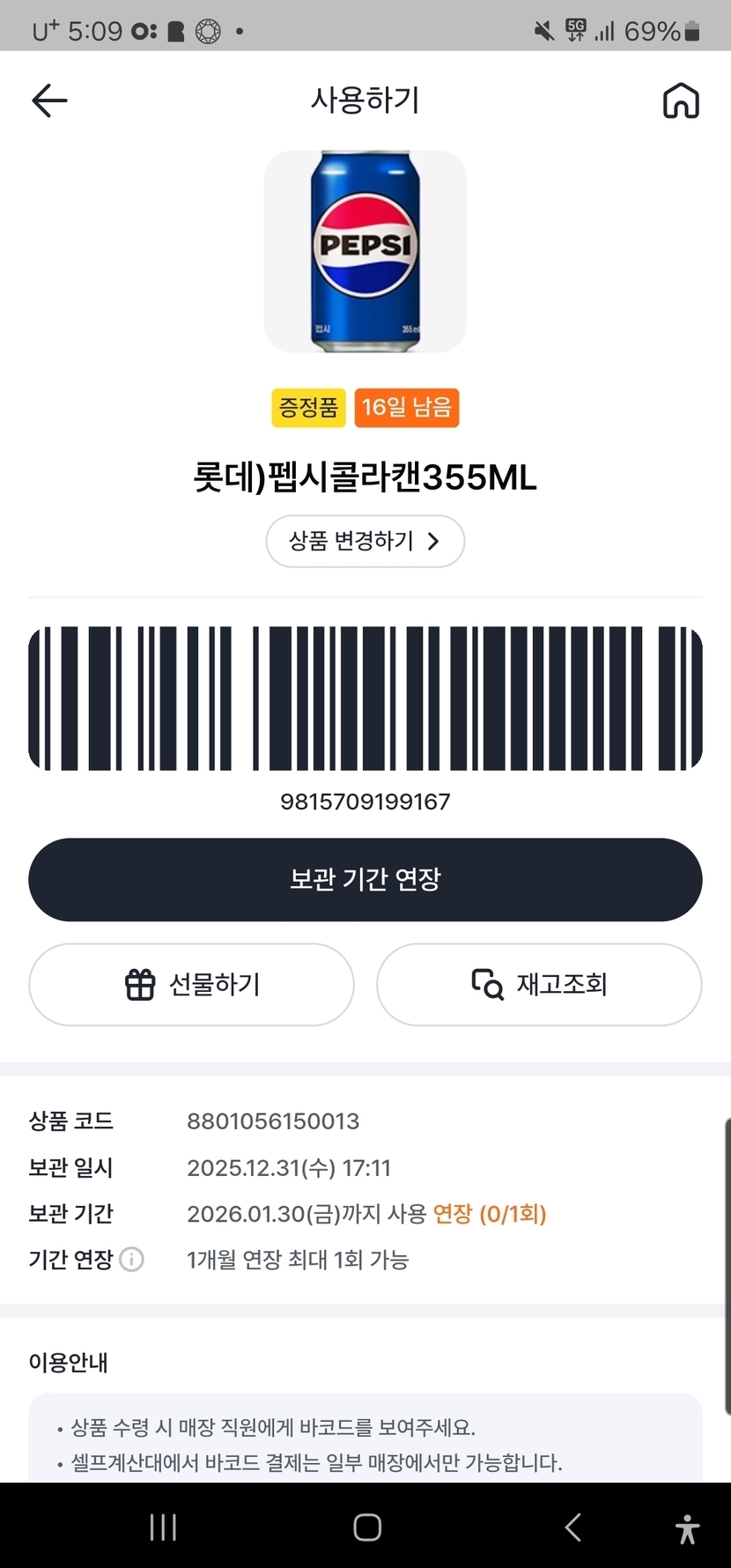The height and width of the screenshot is (1568, 731).
Task: Open the info icon next to 기간 연장
Action: [x=132, y=1260]
